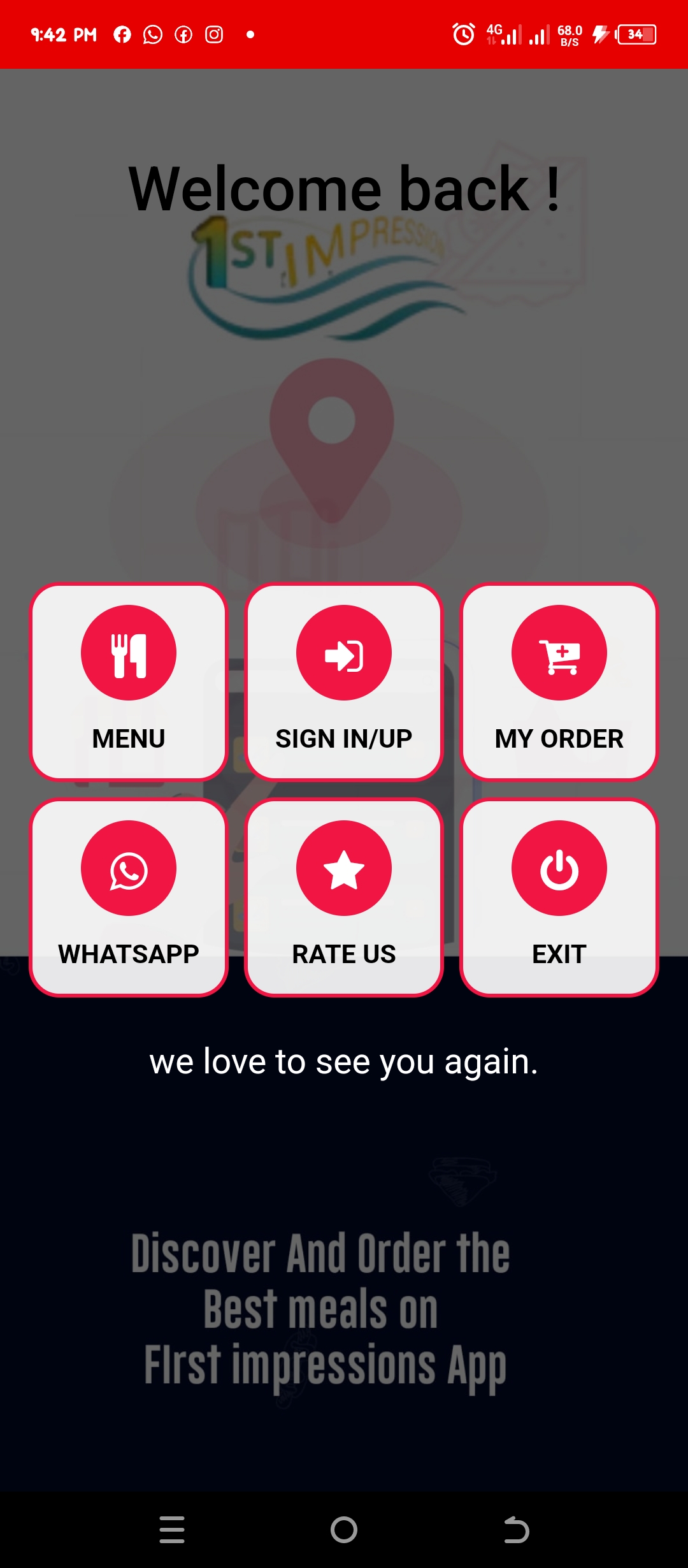View MY ORDER cart
The image size is (688, 1568).
(559, 681)
